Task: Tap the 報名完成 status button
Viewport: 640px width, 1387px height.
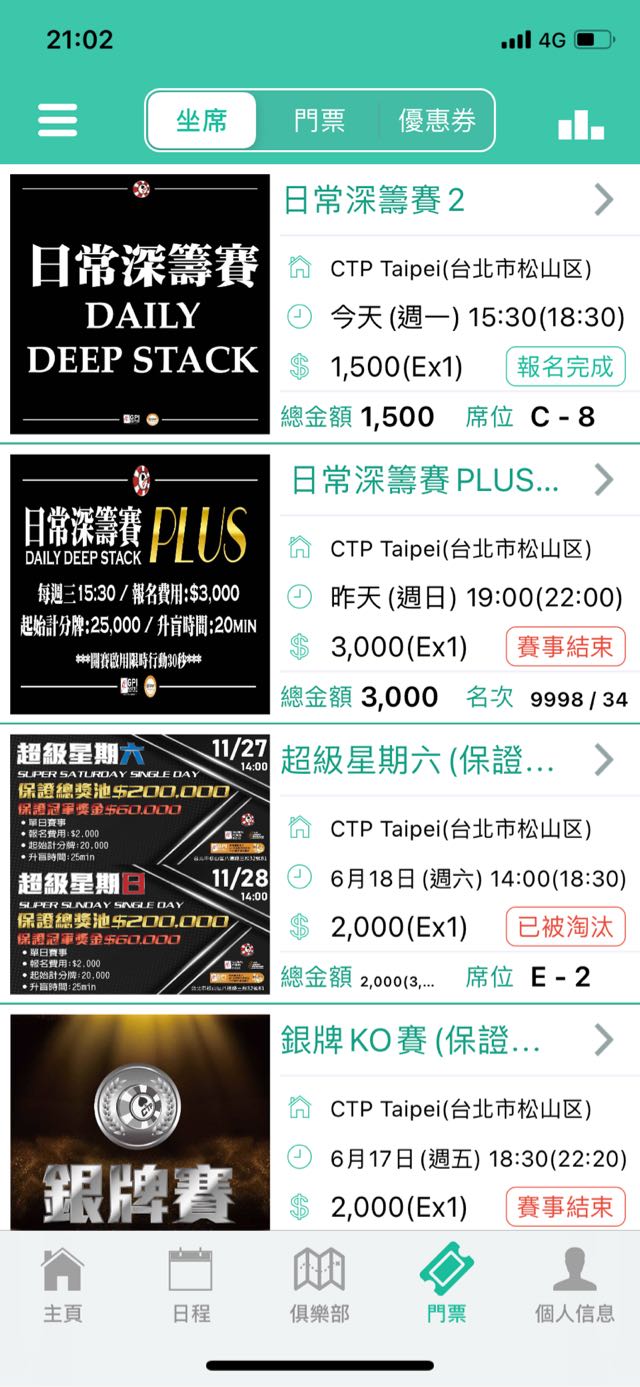Action: pos(565,367)
